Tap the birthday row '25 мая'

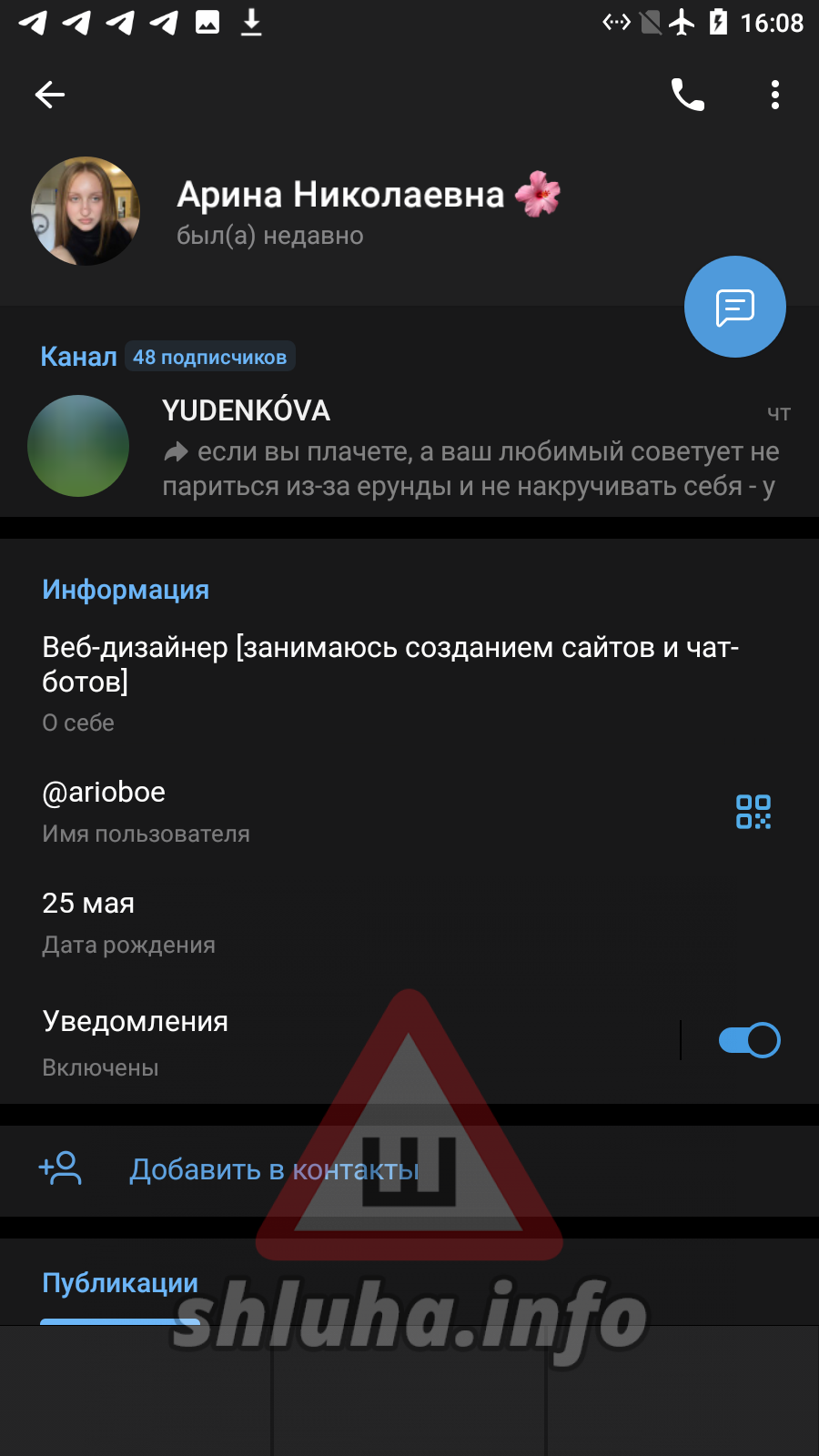coord(273,921)
